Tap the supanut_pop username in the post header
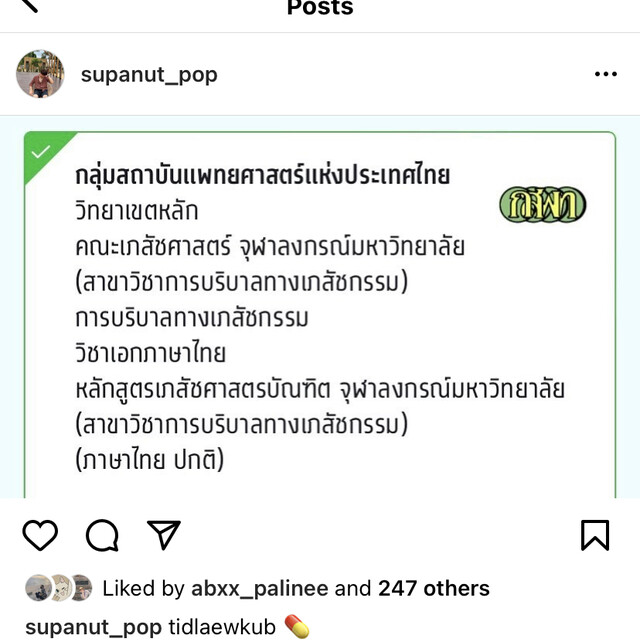 149,75
